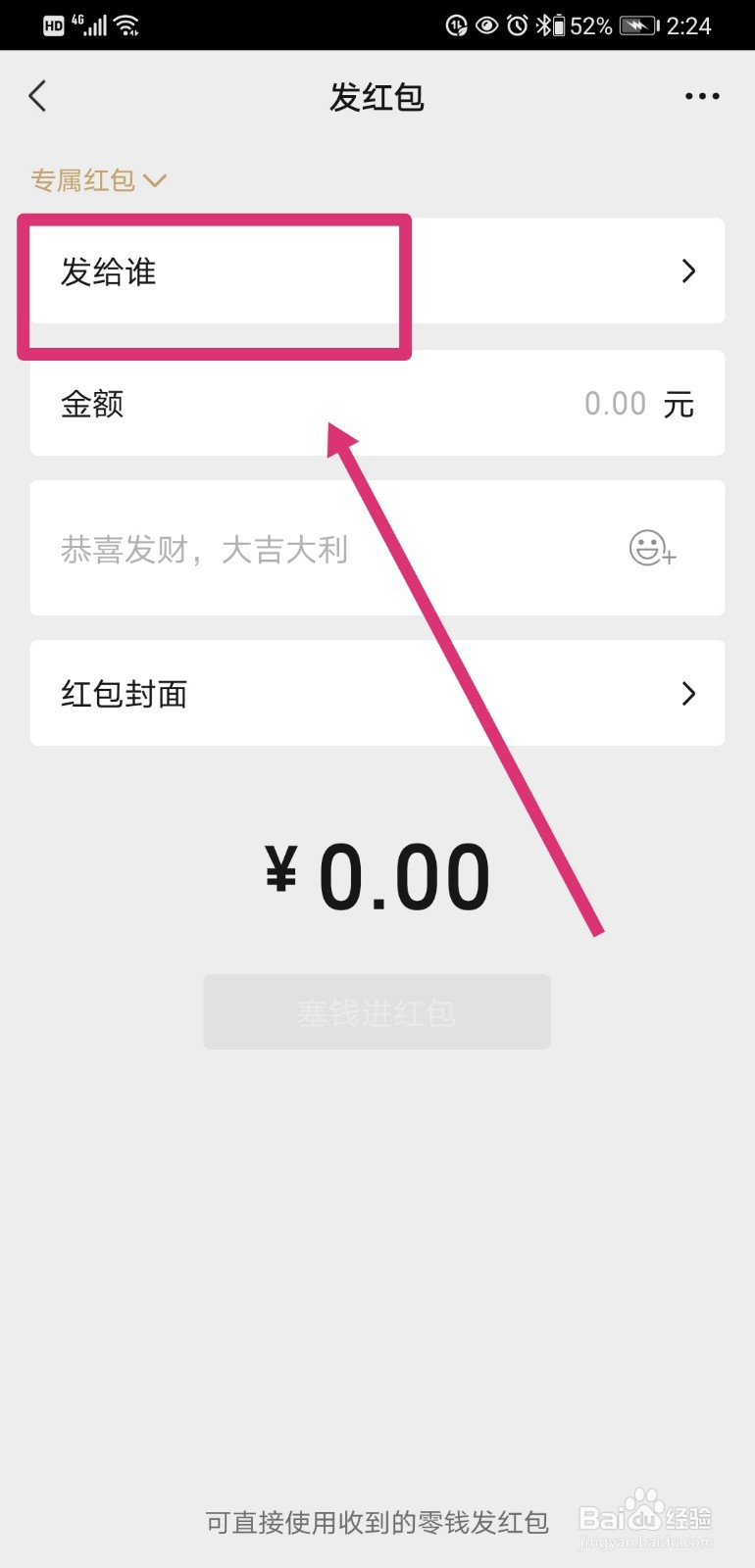Open the more options (...) menu
Viewport: 755px width, 1568px height.
(702, 95)
